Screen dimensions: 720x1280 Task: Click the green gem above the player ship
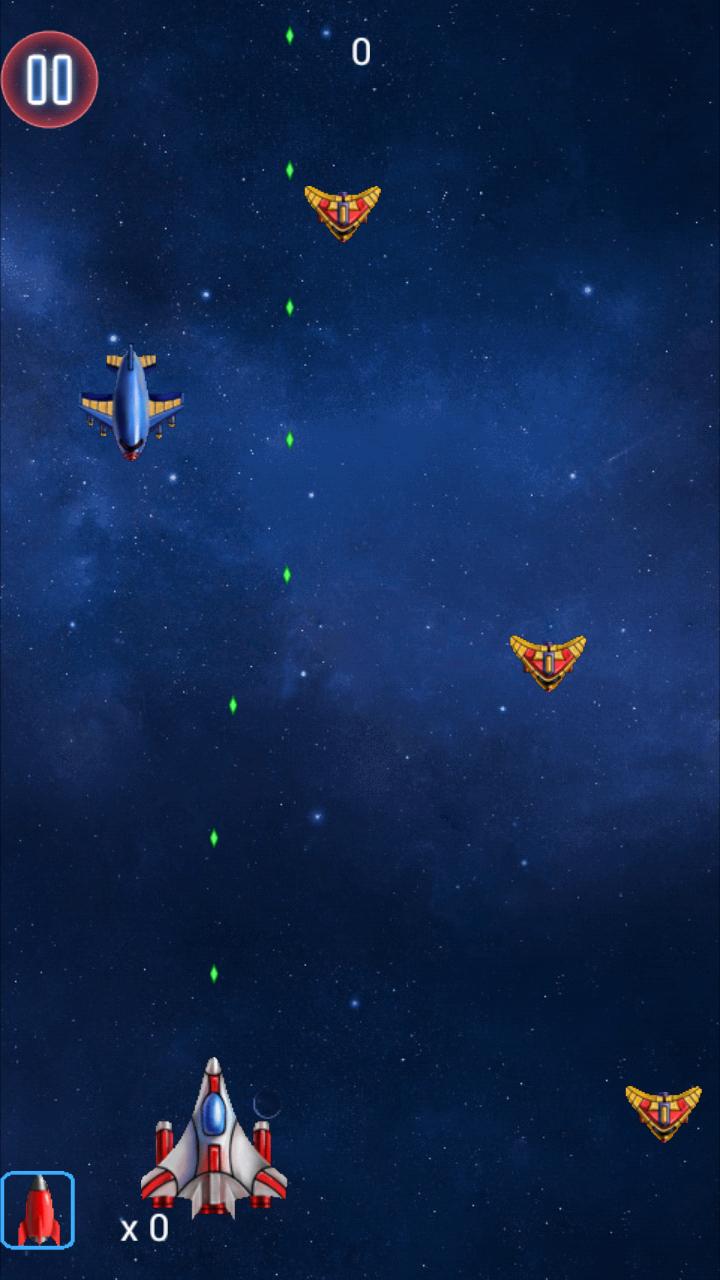[212, 838]
